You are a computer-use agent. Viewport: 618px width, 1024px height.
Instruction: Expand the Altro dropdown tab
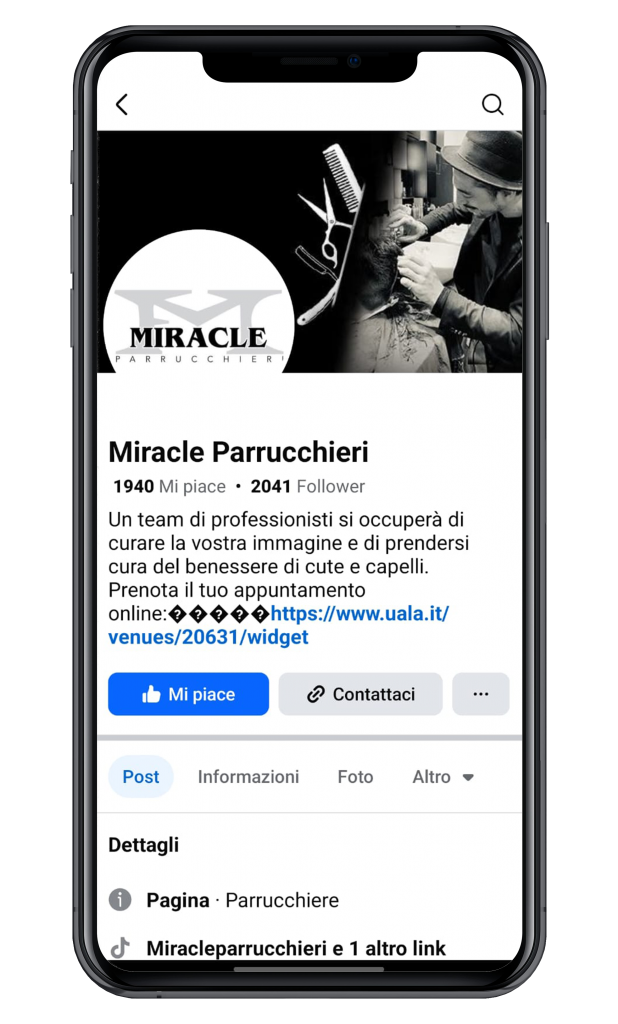point(443,777)
